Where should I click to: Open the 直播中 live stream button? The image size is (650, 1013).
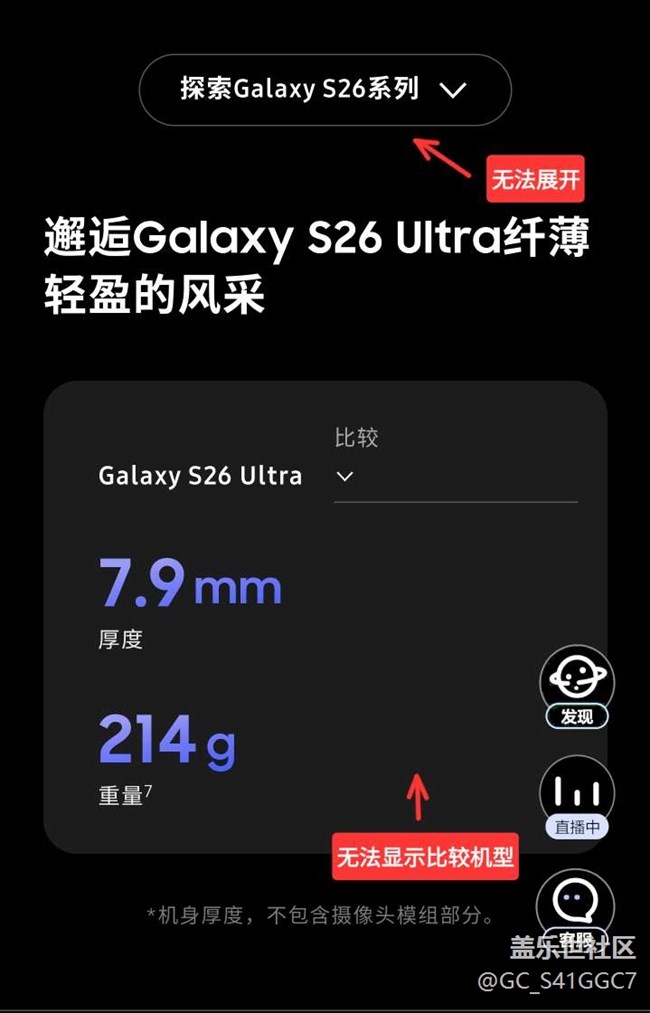(x=576, y=795)
